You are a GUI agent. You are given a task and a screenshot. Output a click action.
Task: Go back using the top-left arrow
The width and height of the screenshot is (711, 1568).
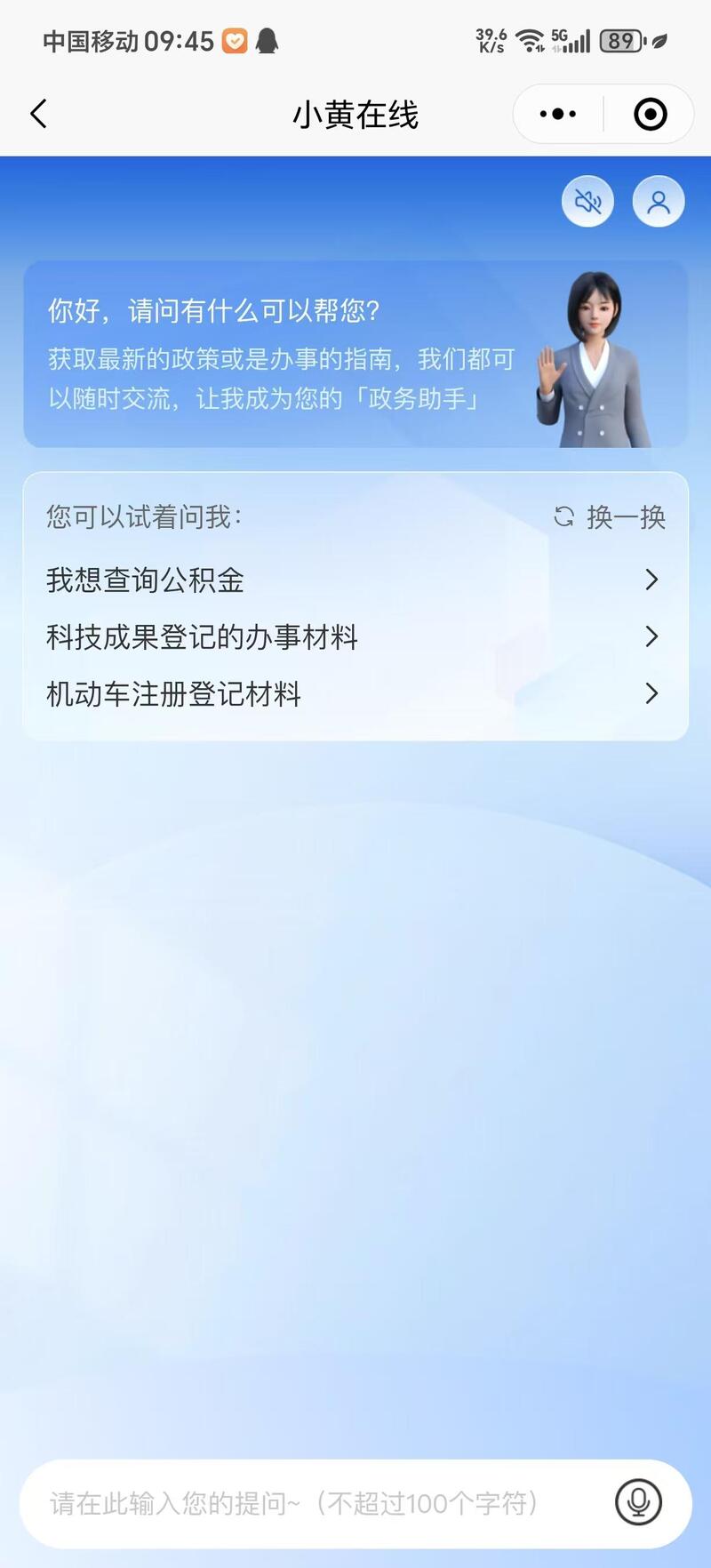tap(38, 114)
